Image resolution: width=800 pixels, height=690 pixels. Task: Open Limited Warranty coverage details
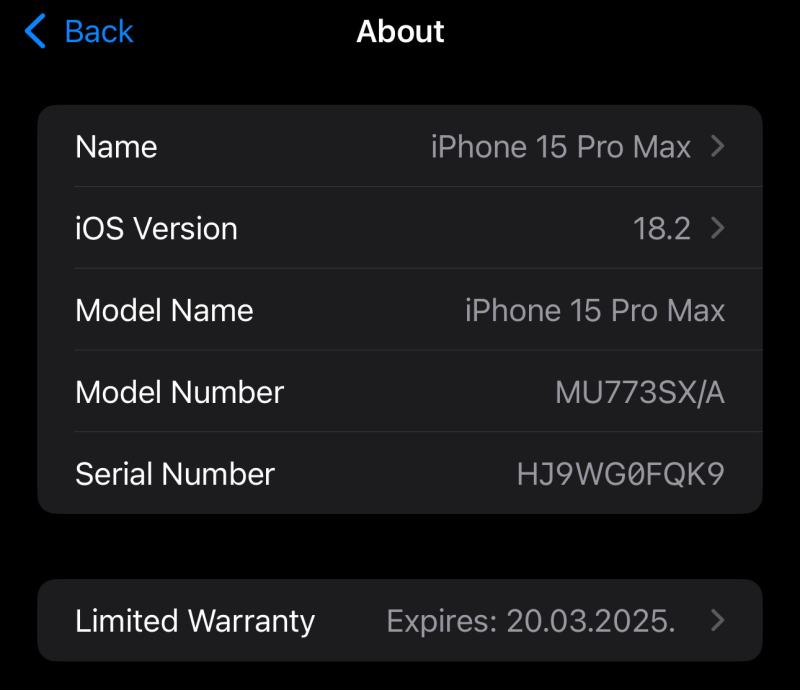click(x=400, y=621)
